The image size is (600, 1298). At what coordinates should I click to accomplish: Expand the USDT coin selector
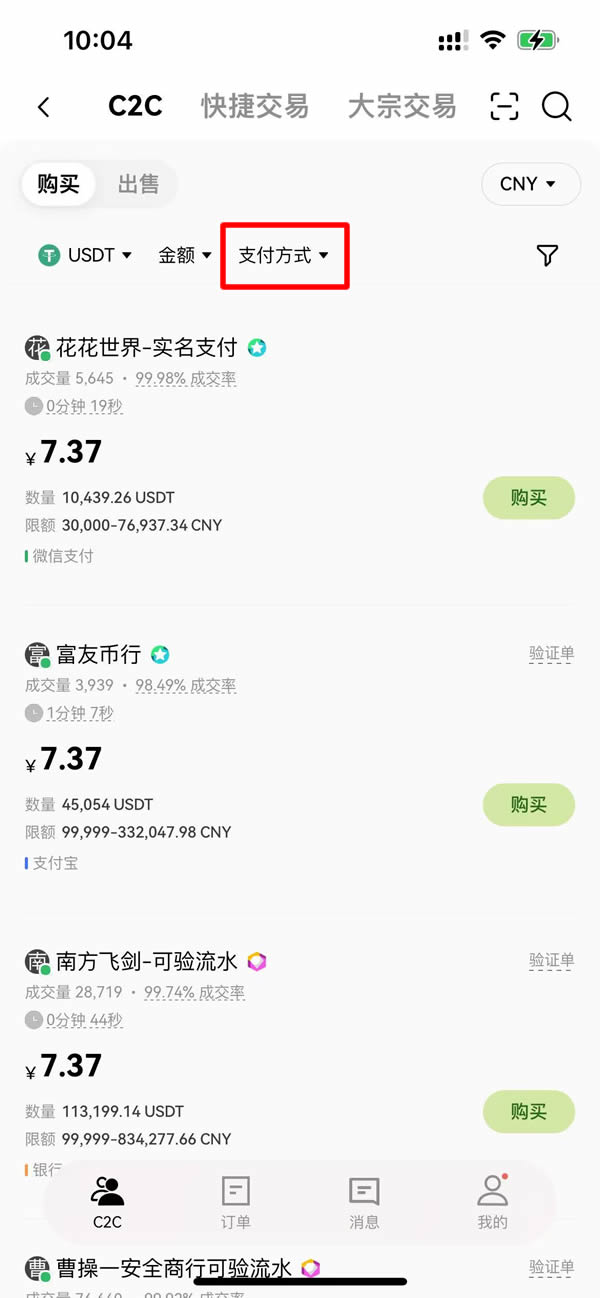point(85,255)
